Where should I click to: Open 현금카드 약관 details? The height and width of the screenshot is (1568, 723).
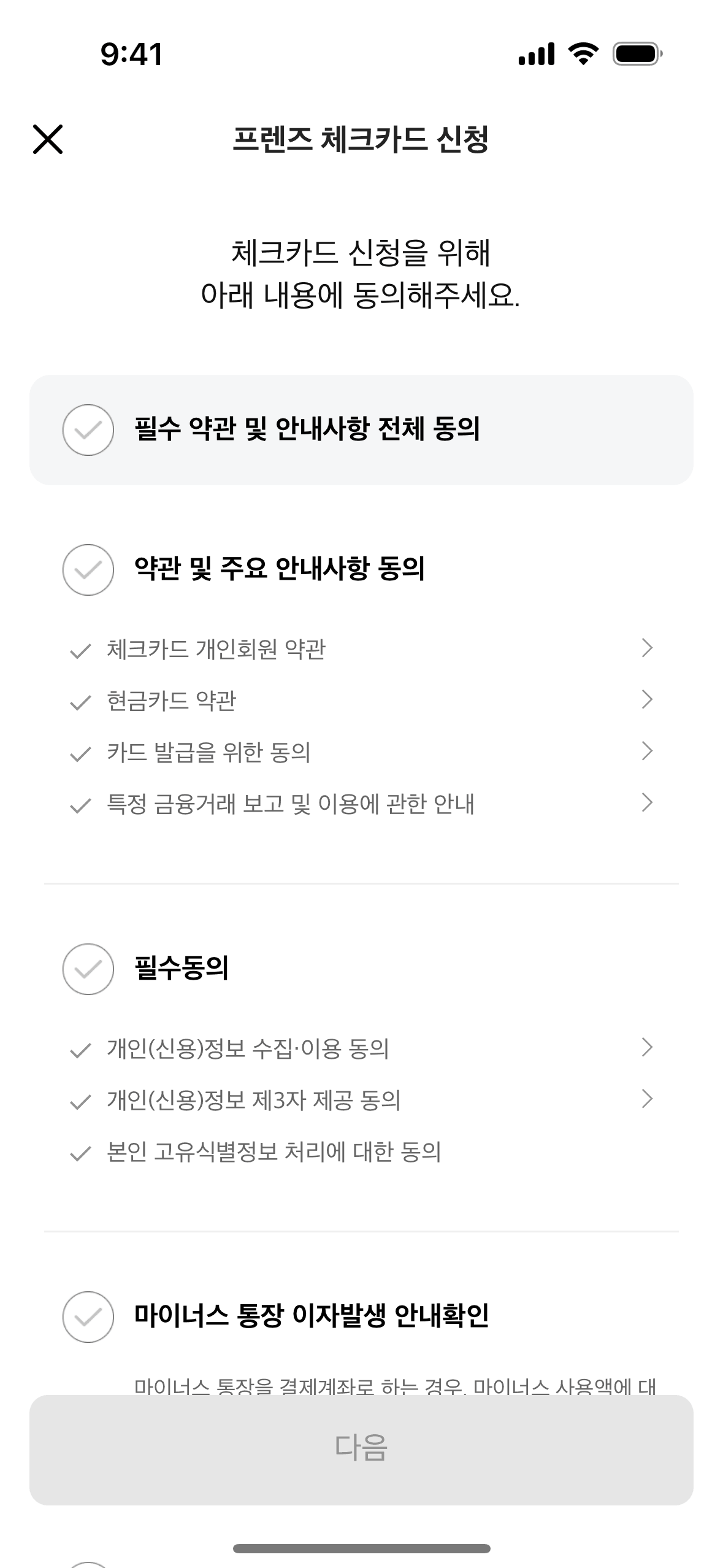tap(646, 700)
